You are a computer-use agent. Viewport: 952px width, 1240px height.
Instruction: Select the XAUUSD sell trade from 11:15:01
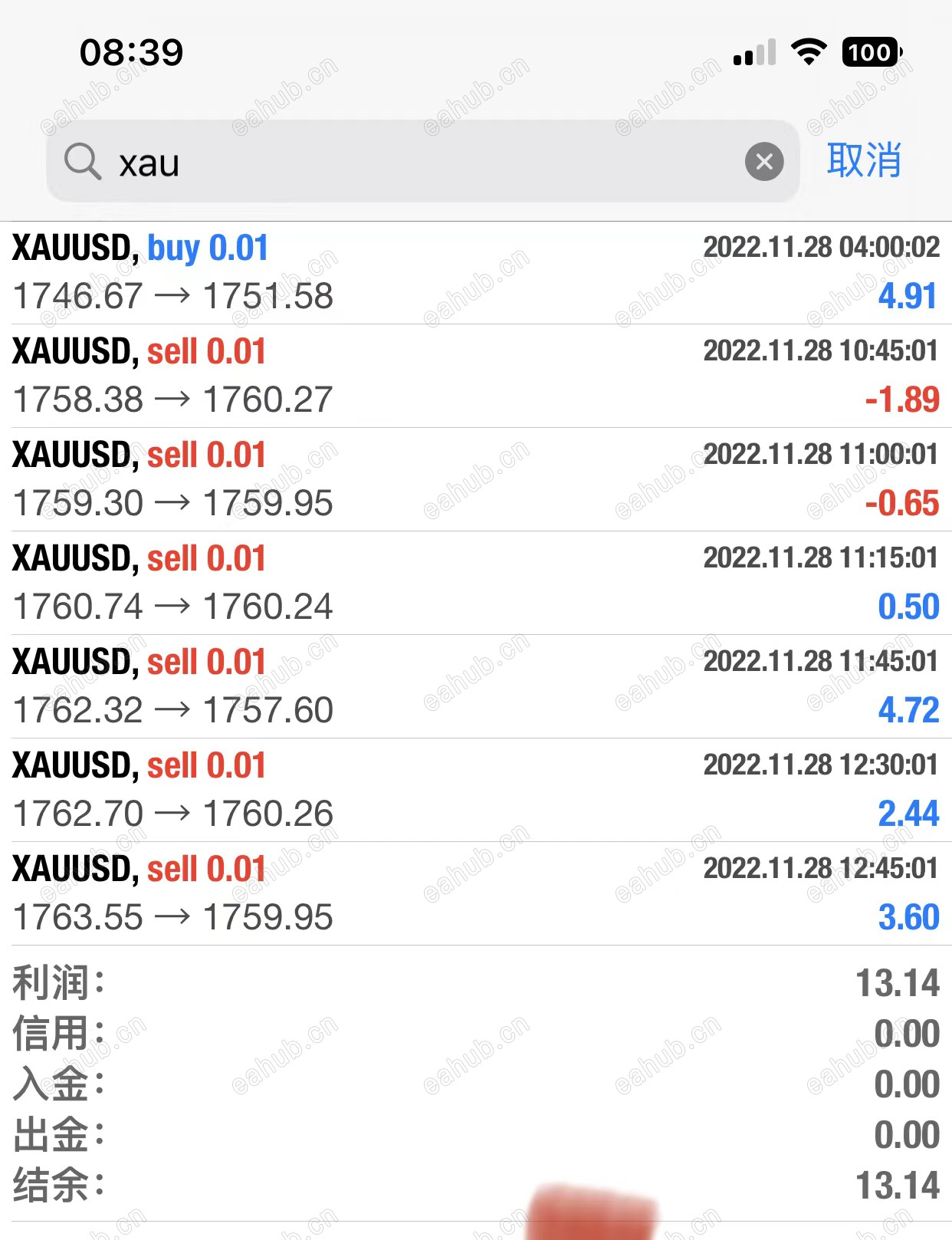click(475, 583)
